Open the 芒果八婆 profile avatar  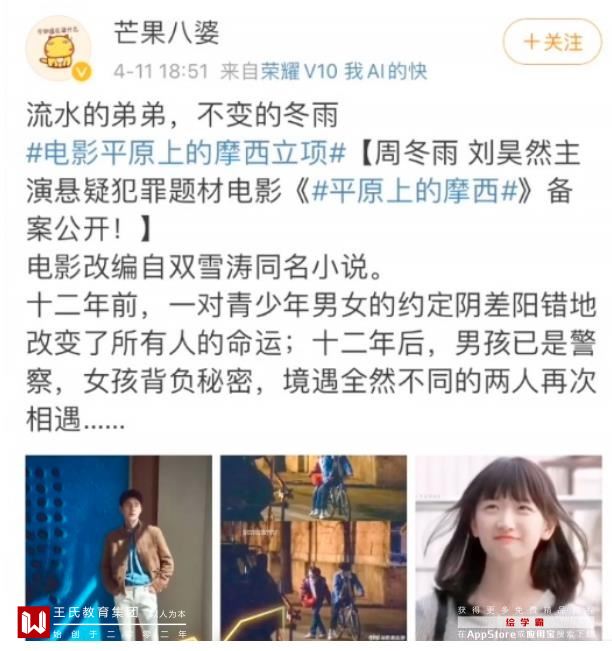(x=58, y=47)
